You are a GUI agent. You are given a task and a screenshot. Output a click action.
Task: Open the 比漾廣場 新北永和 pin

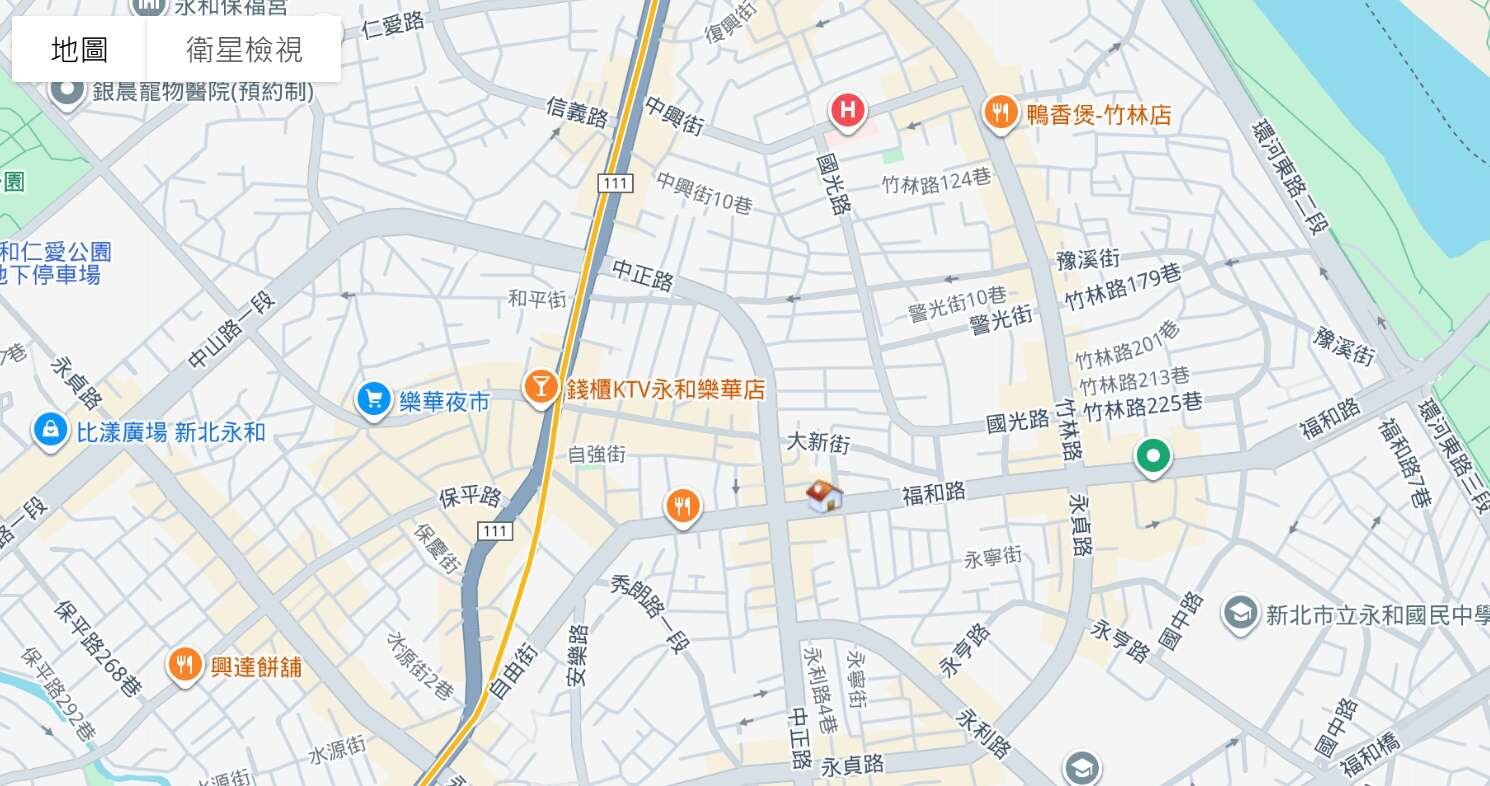click(49, 431)
